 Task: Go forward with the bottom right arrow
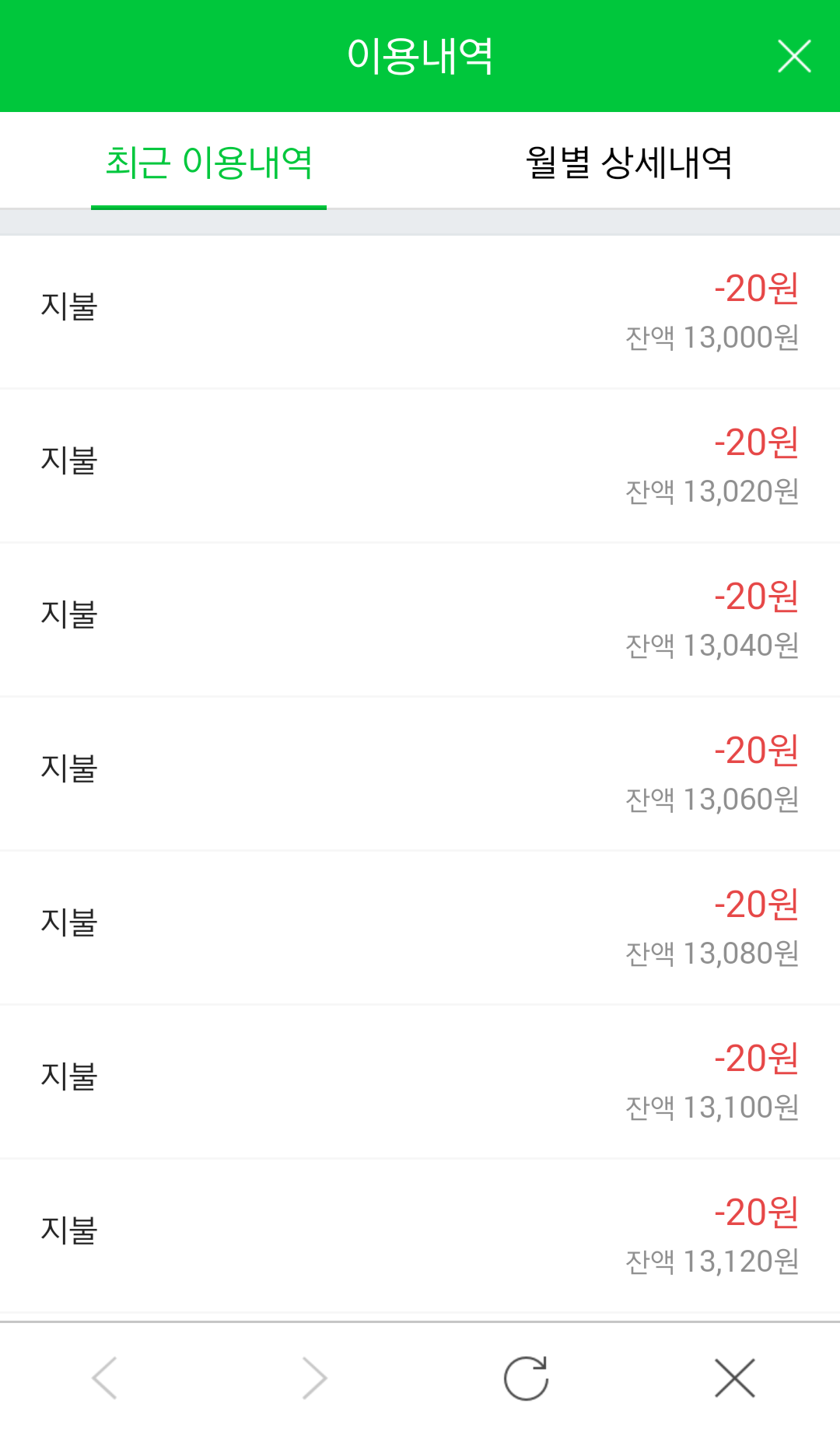tap(314, 1378)
